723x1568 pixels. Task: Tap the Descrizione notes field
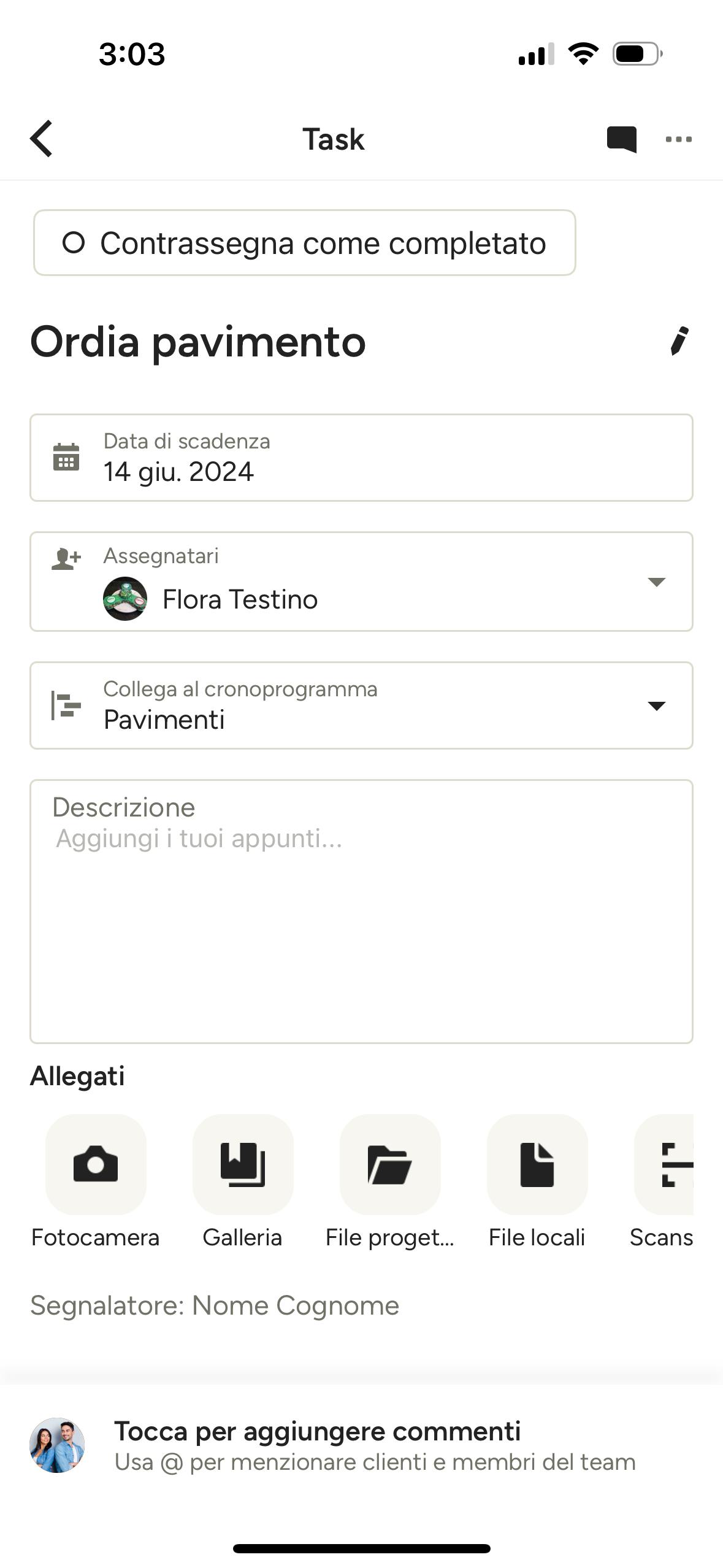tap(361, 912)
